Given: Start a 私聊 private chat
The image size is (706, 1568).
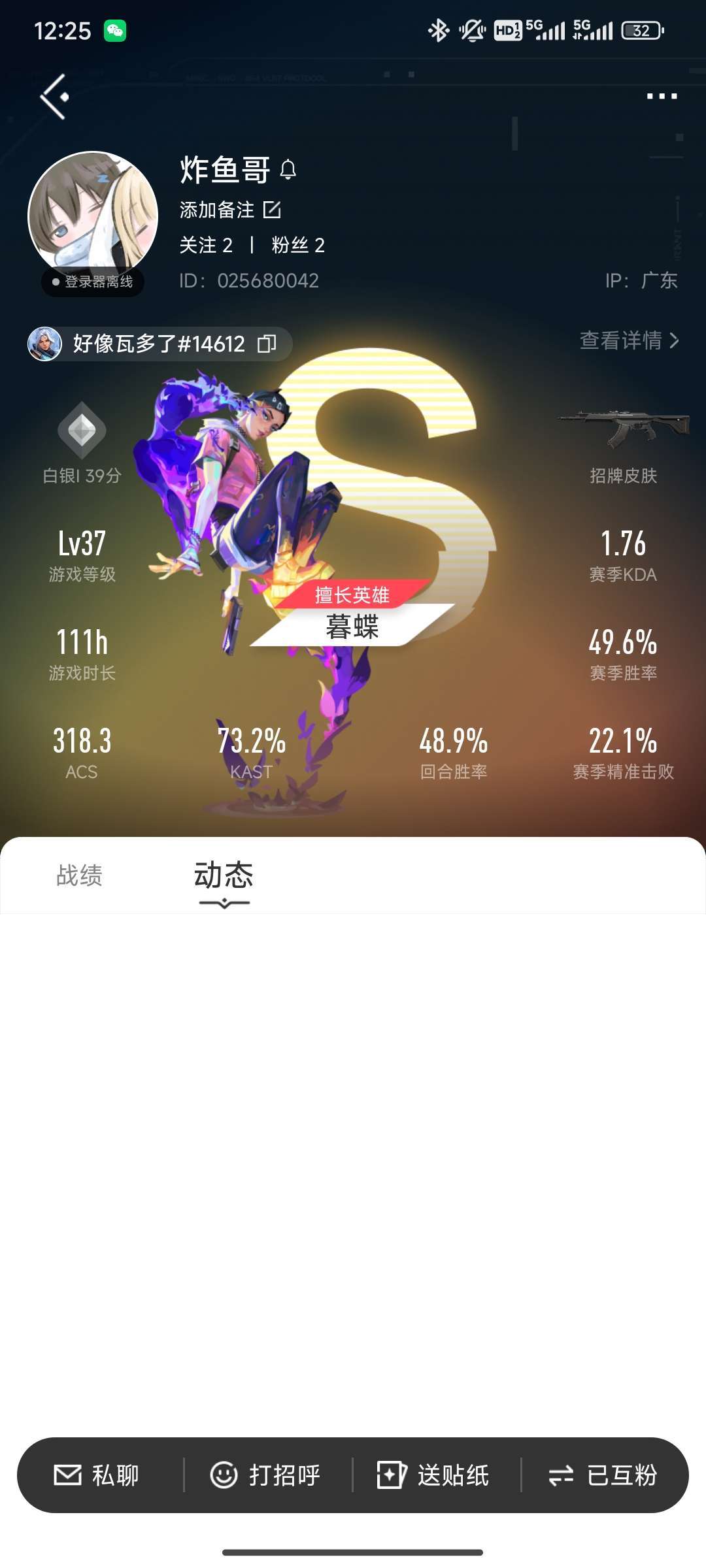Looking at the screenshot, I should point(97,1475).
